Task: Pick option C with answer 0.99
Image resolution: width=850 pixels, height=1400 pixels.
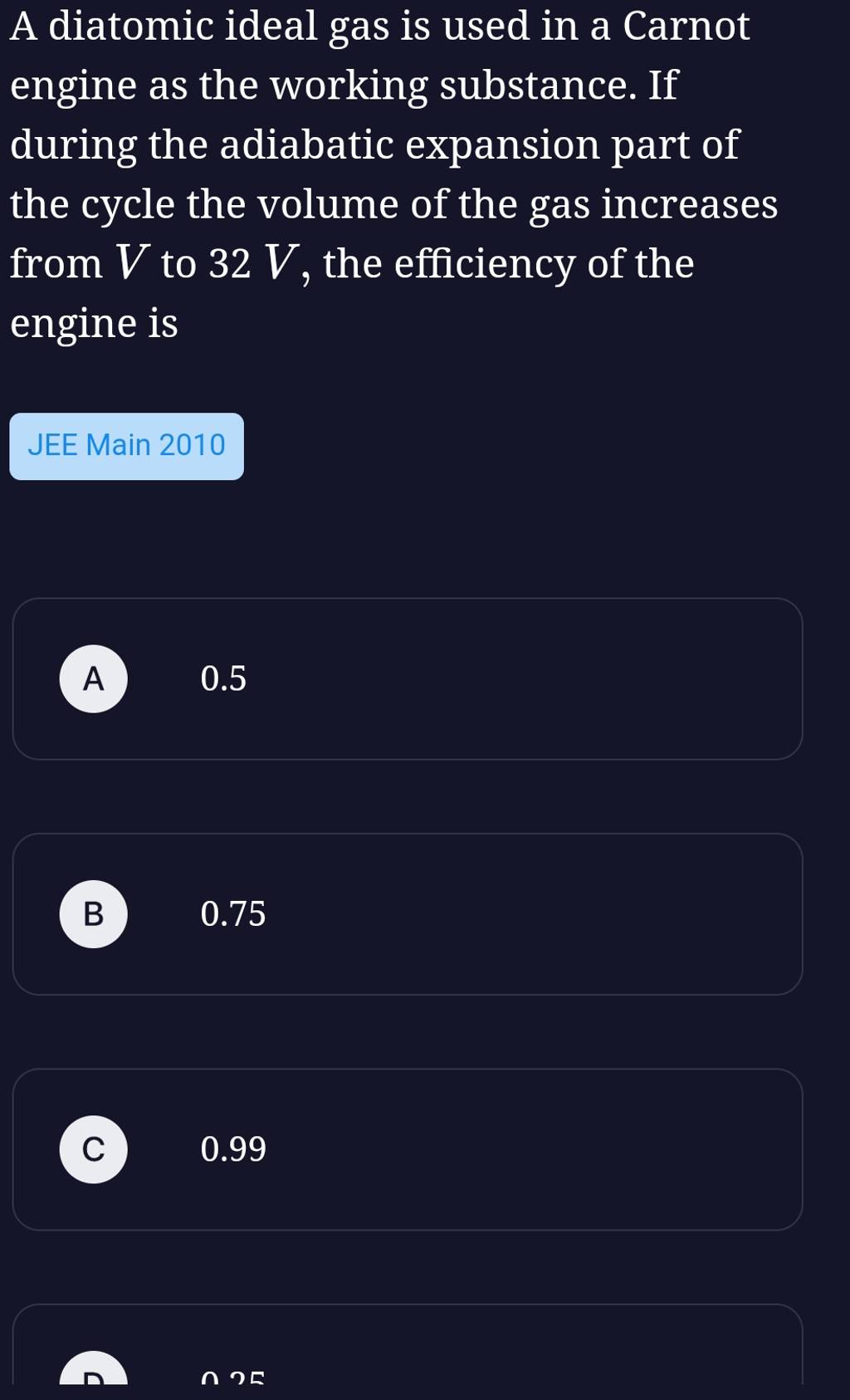Action: (407, 1149)
